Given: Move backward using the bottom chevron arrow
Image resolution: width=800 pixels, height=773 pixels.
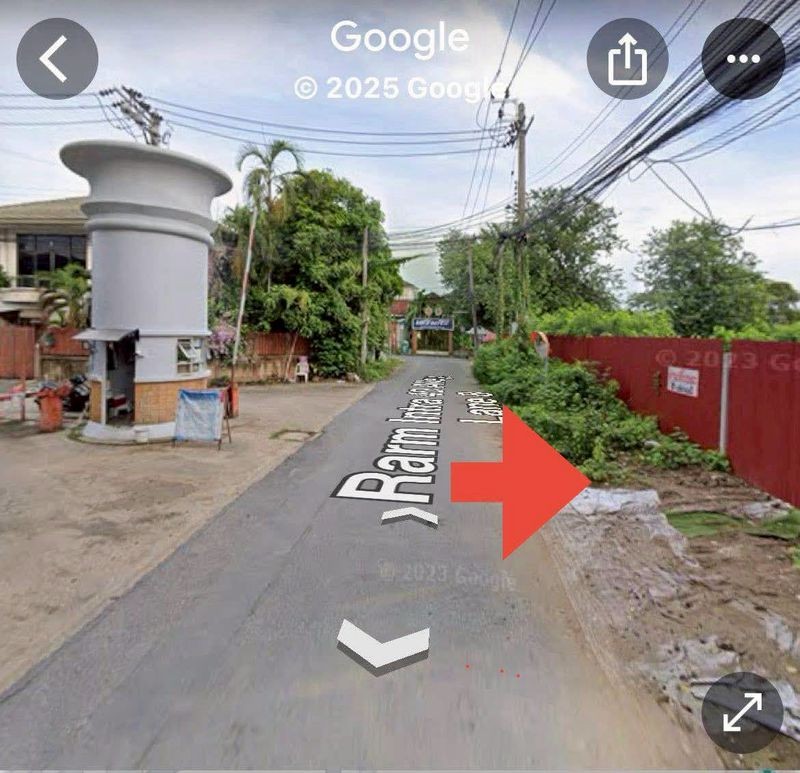Looking at the screenshot, I should tap(383, 643).
